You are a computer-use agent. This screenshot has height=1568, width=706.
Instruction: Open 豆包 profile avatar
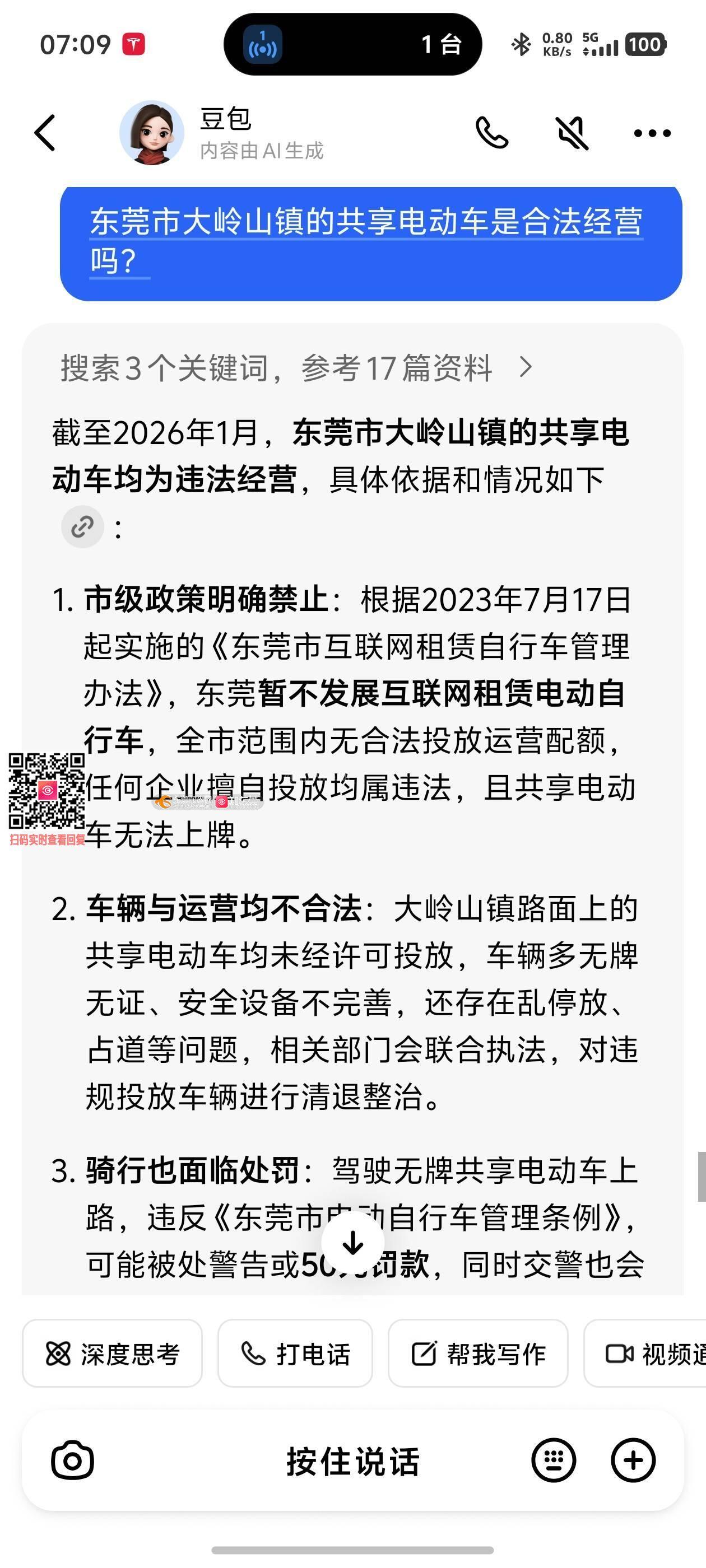coord(152,133)
